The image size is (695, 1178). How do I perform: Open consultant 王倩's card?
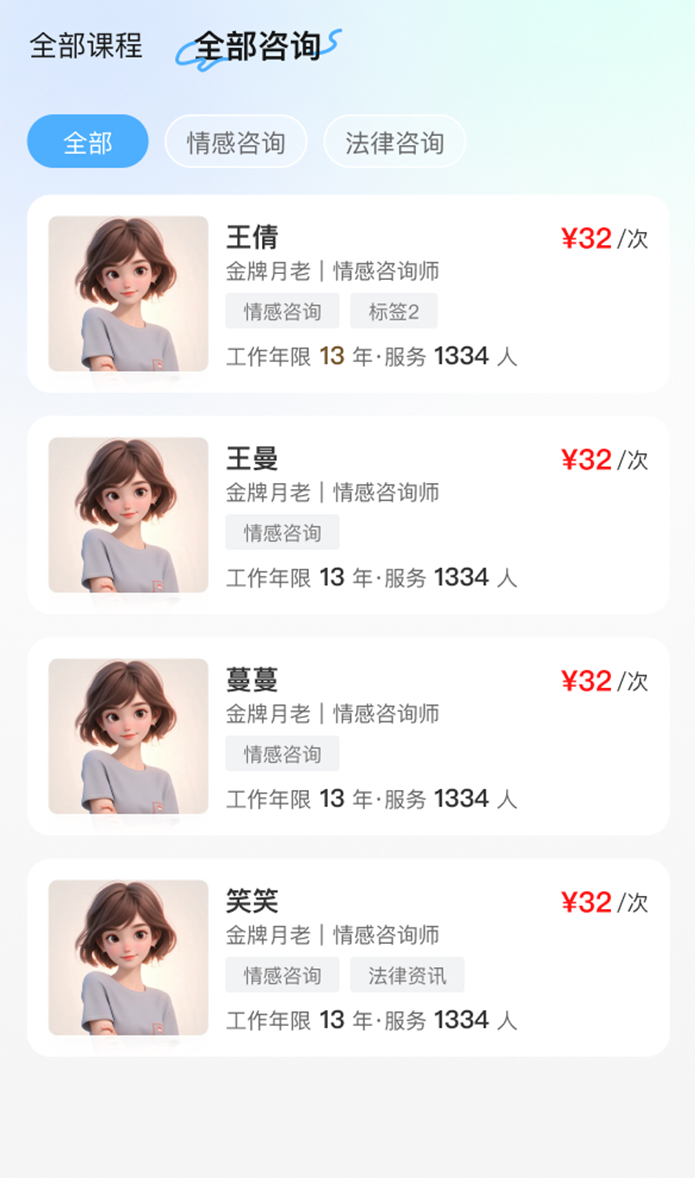348,294
